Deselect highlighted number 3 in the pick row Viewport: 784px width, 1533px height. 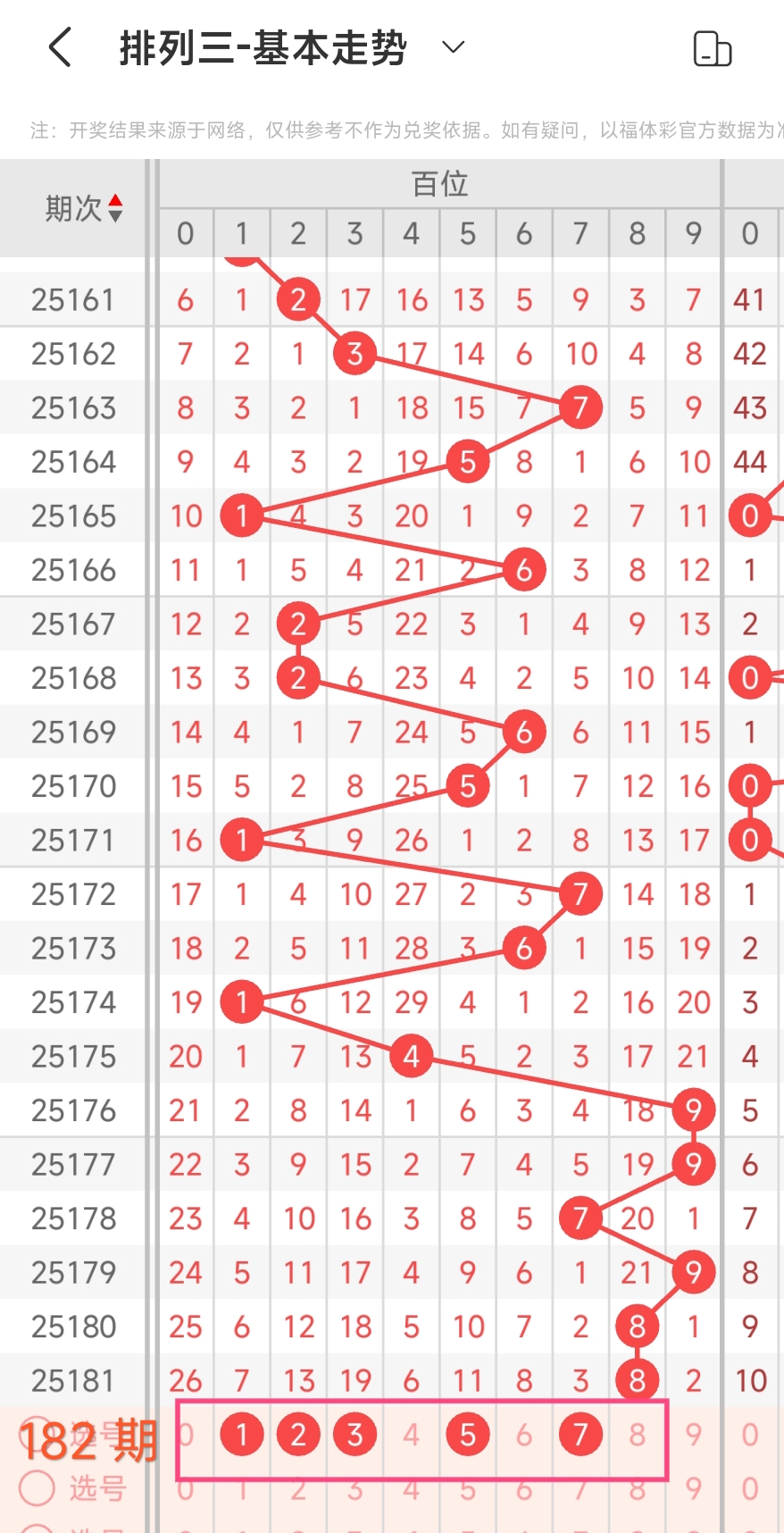[354, 1435]
